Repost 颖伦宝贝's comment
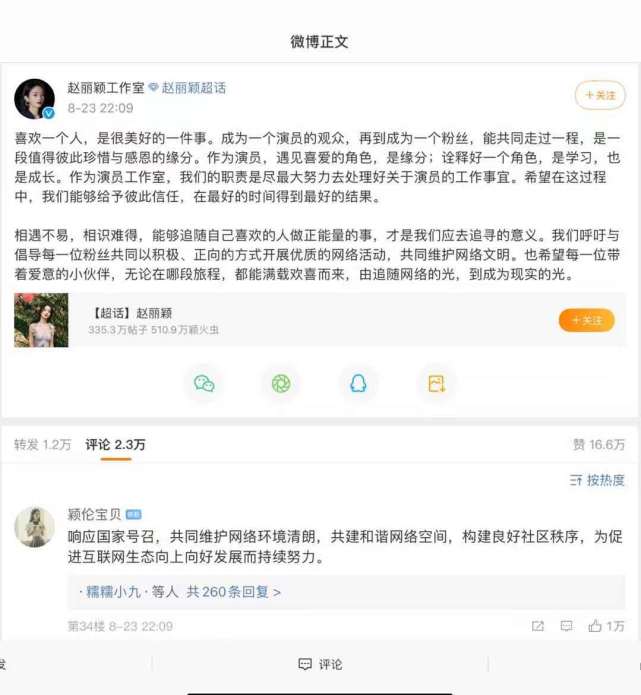This screenshot has height=695, width=641. (x=538, y=626)
